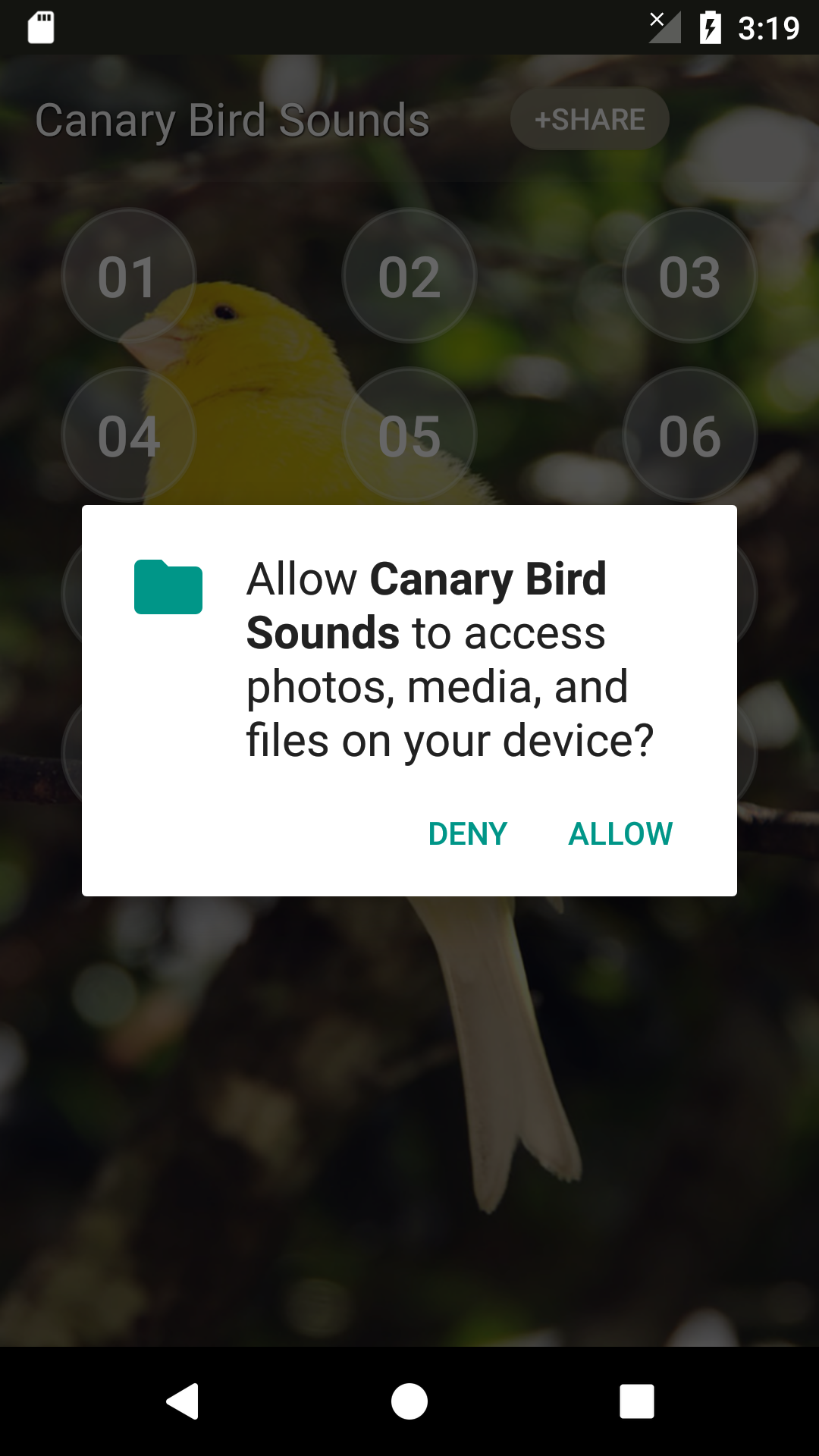Deny the storage permission request

(x=467, y=833)
